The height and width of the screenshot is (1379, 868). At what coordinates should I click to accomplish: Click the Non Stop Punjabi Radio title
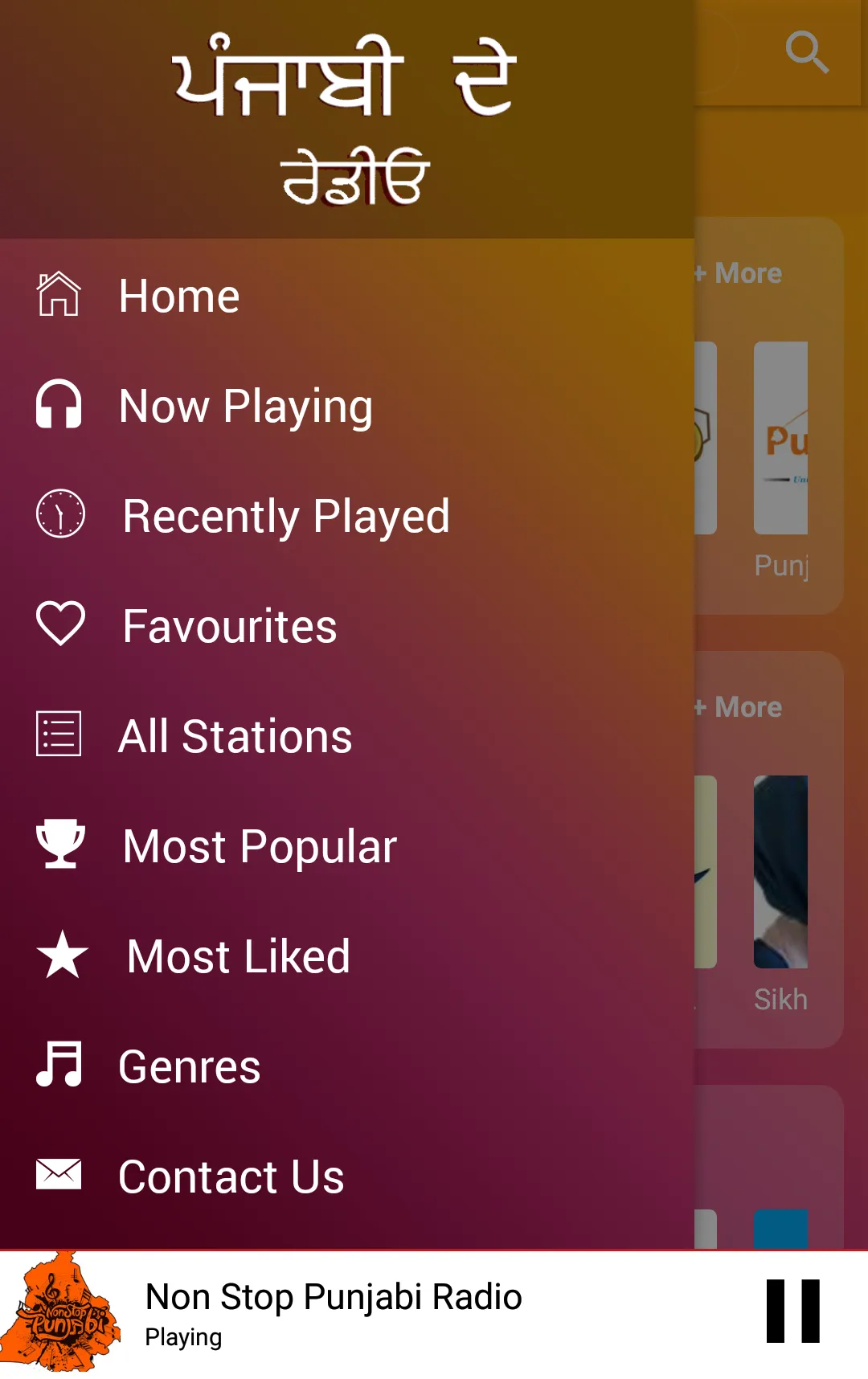click(333, 1296)
